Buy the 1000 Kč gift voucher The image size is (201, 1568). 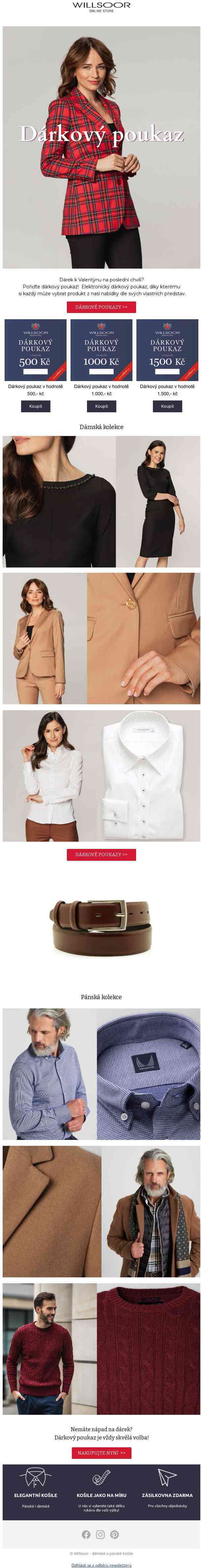pyautogui.click(x=101, y=406)
